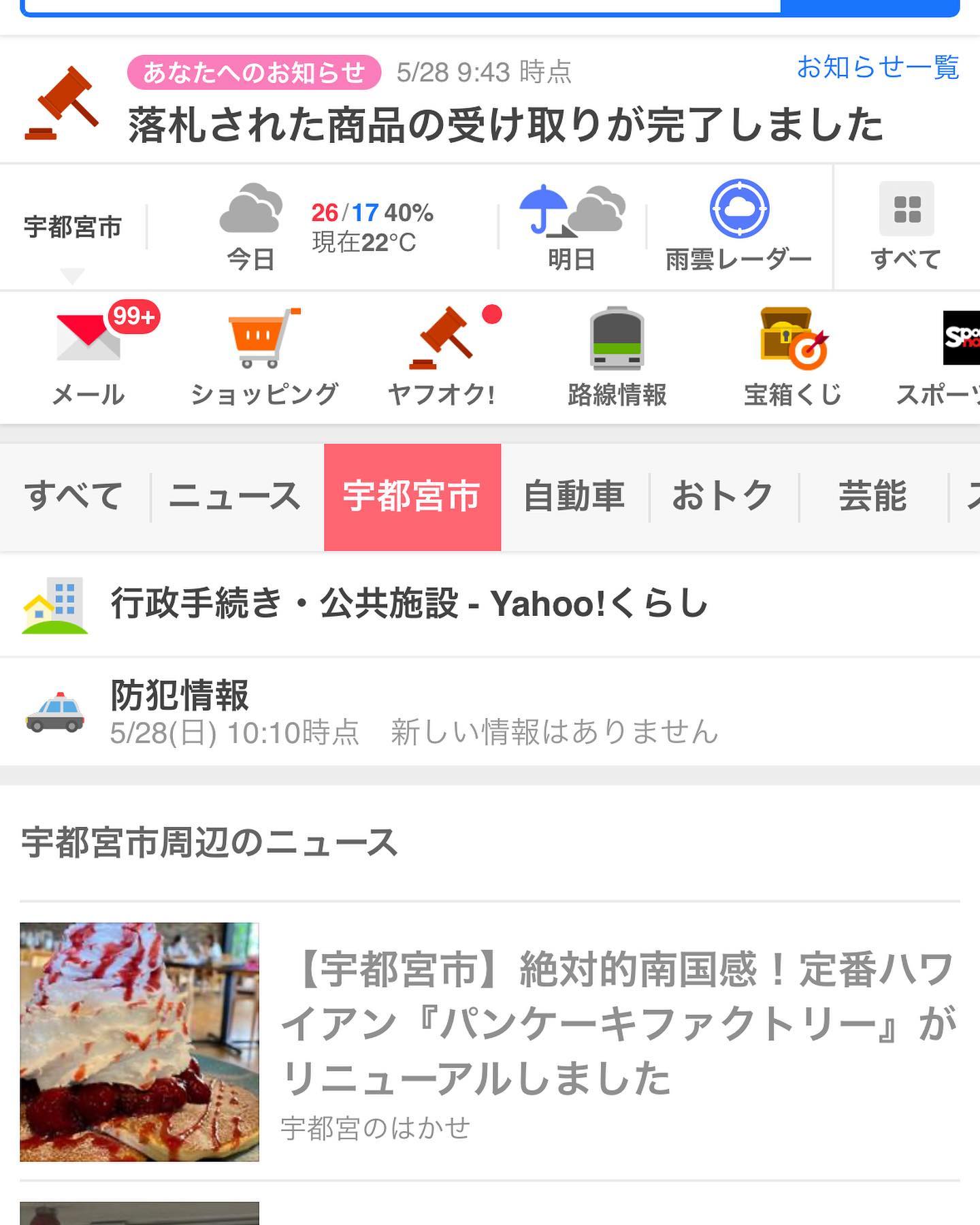This screenshot has width=980, height=1225.
Task: Switch to the すべて news tab
Action: point(73,496)
